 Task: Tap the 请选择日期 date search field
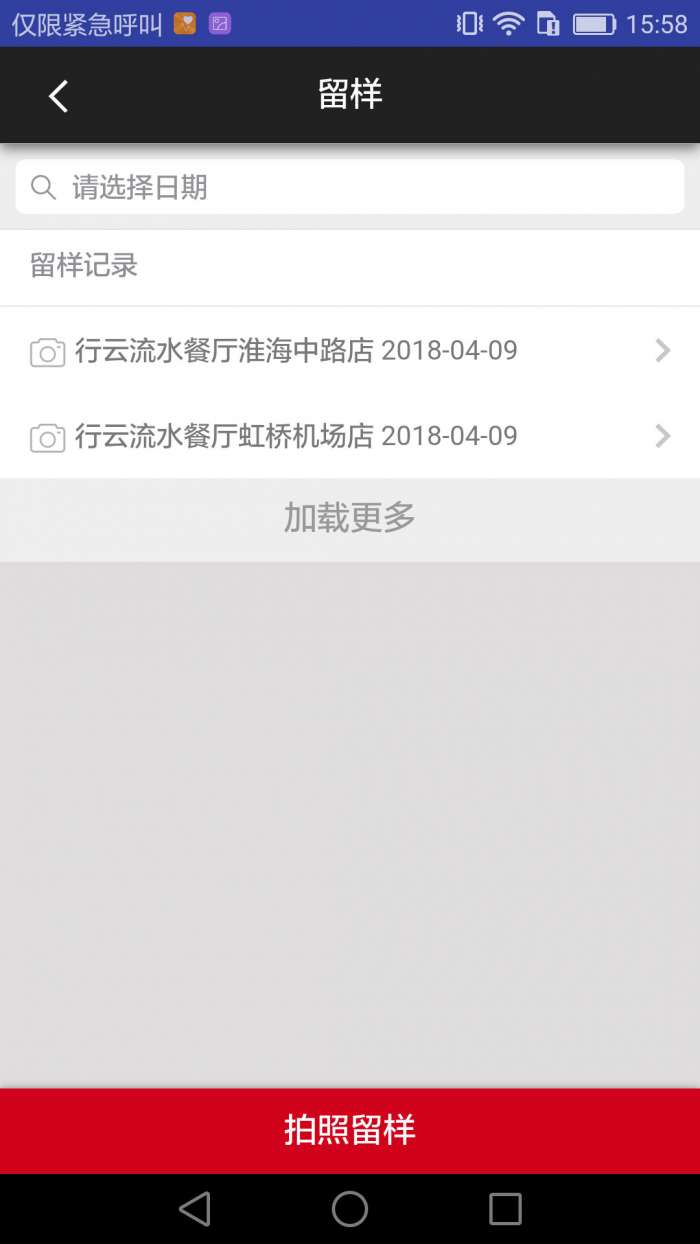click(350, 187)
